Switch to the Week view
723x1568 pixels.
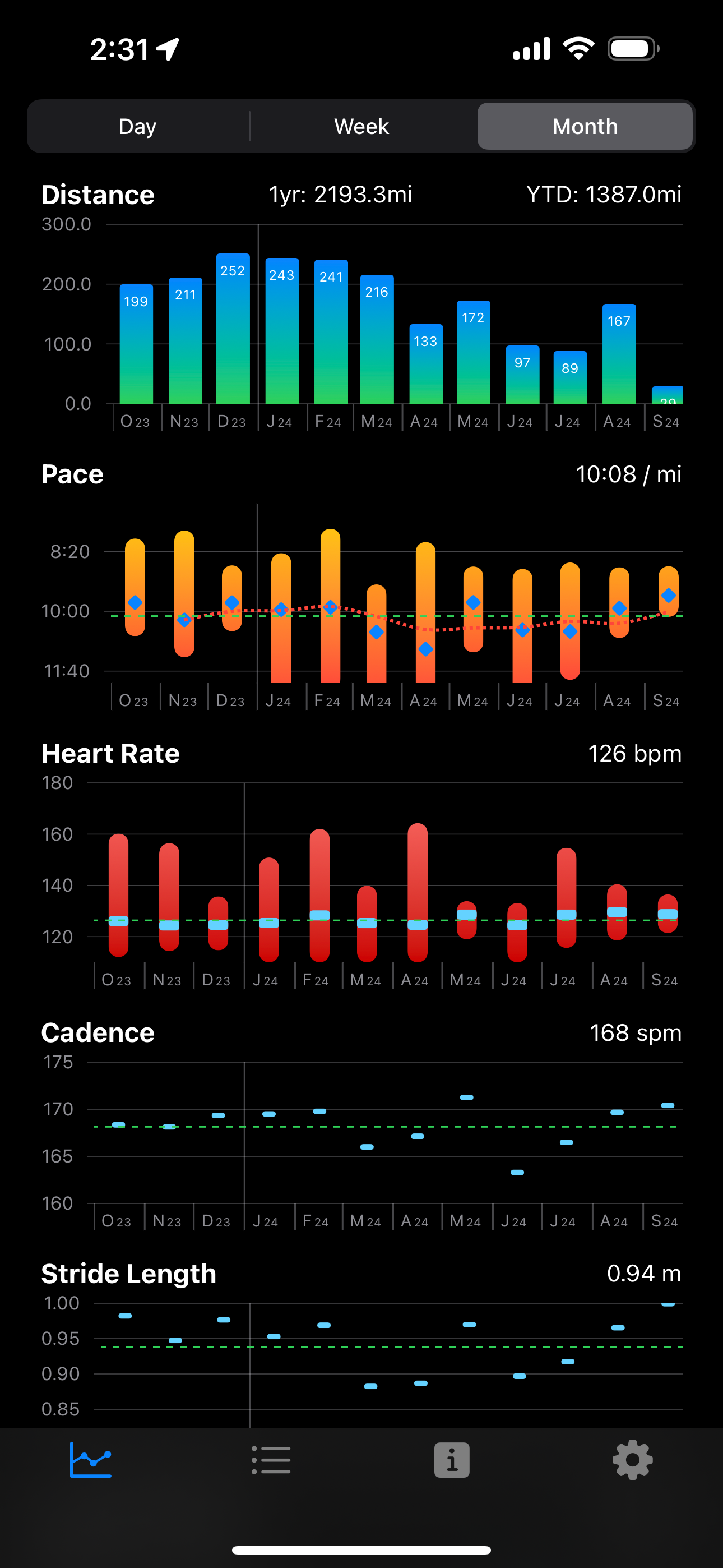click(x=361, y=127)
